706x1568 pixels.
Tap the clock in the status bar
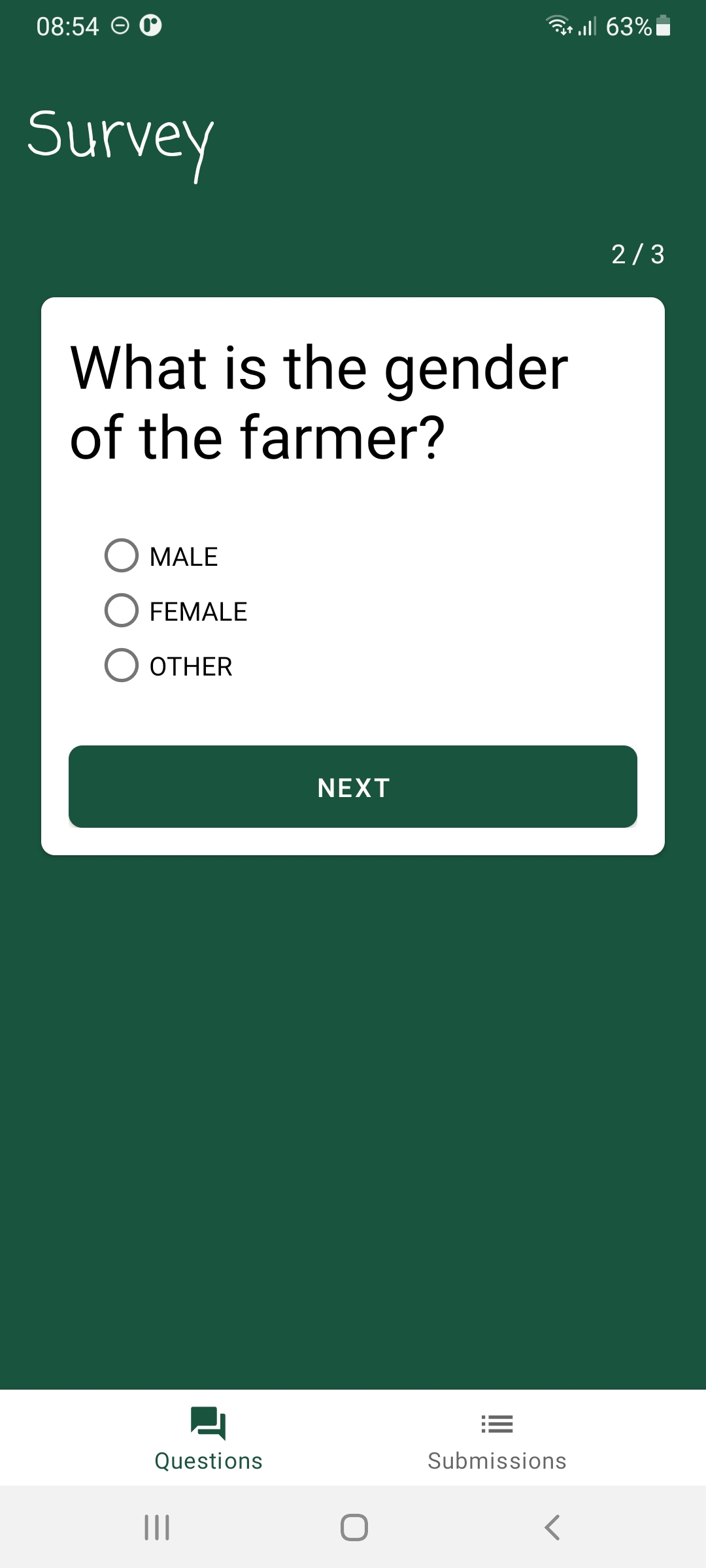pyautogui.click(x=67, y=26)
